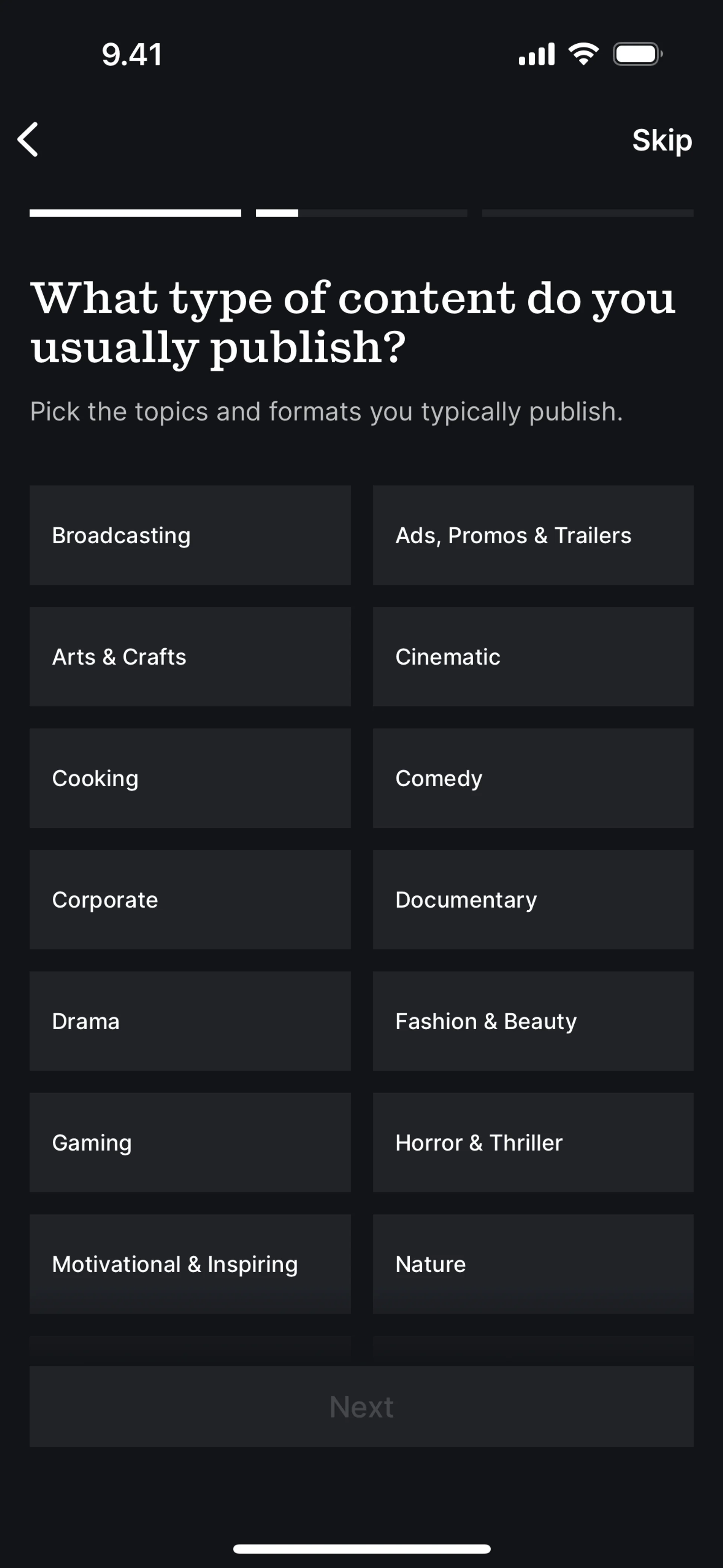Pick Arts & Crafts
The image size is (723, 1568).
190,656
